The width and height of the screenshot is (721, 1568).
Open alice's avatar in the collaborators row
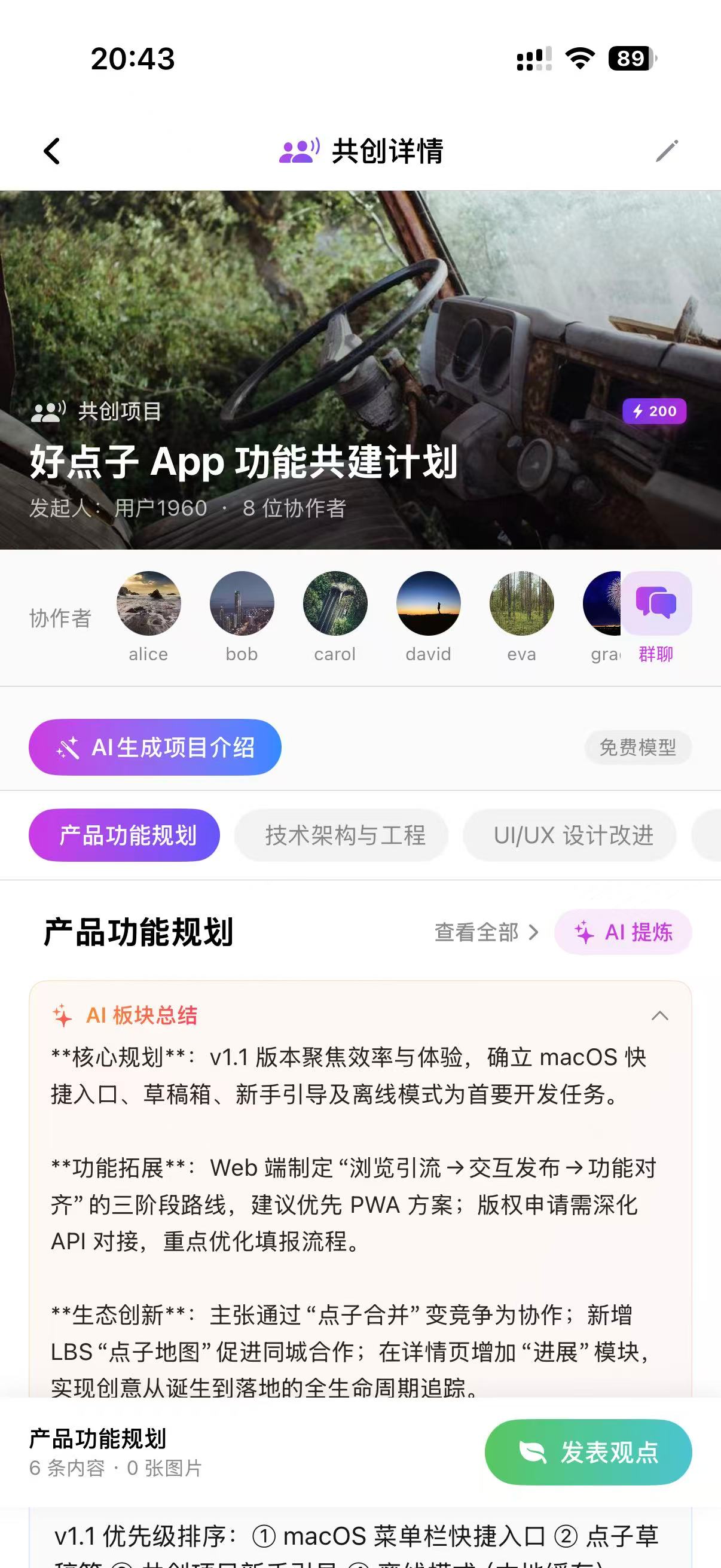[x=148, y=603]
